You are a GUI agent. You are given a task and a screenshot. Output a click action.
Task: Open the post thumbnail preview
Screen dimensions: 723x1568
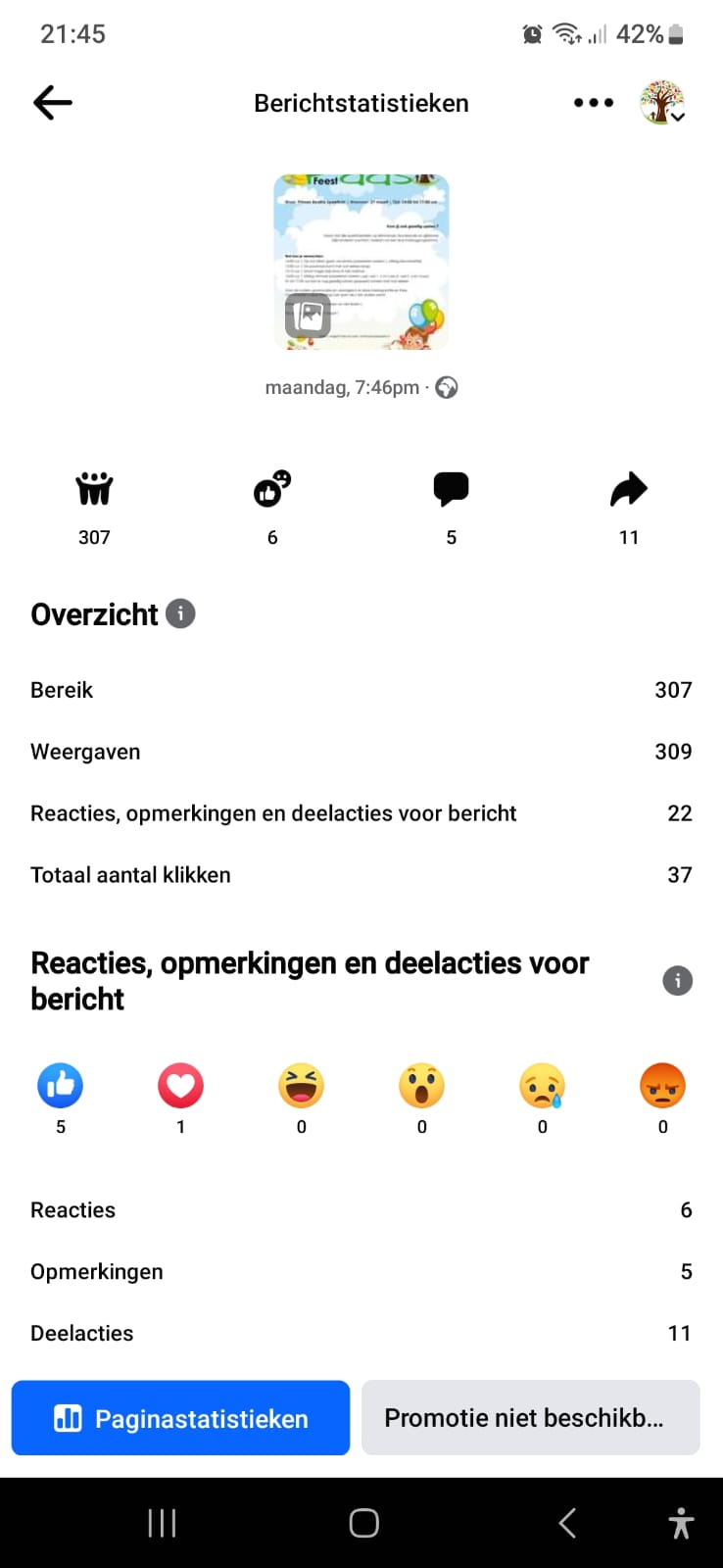point(361,262)
